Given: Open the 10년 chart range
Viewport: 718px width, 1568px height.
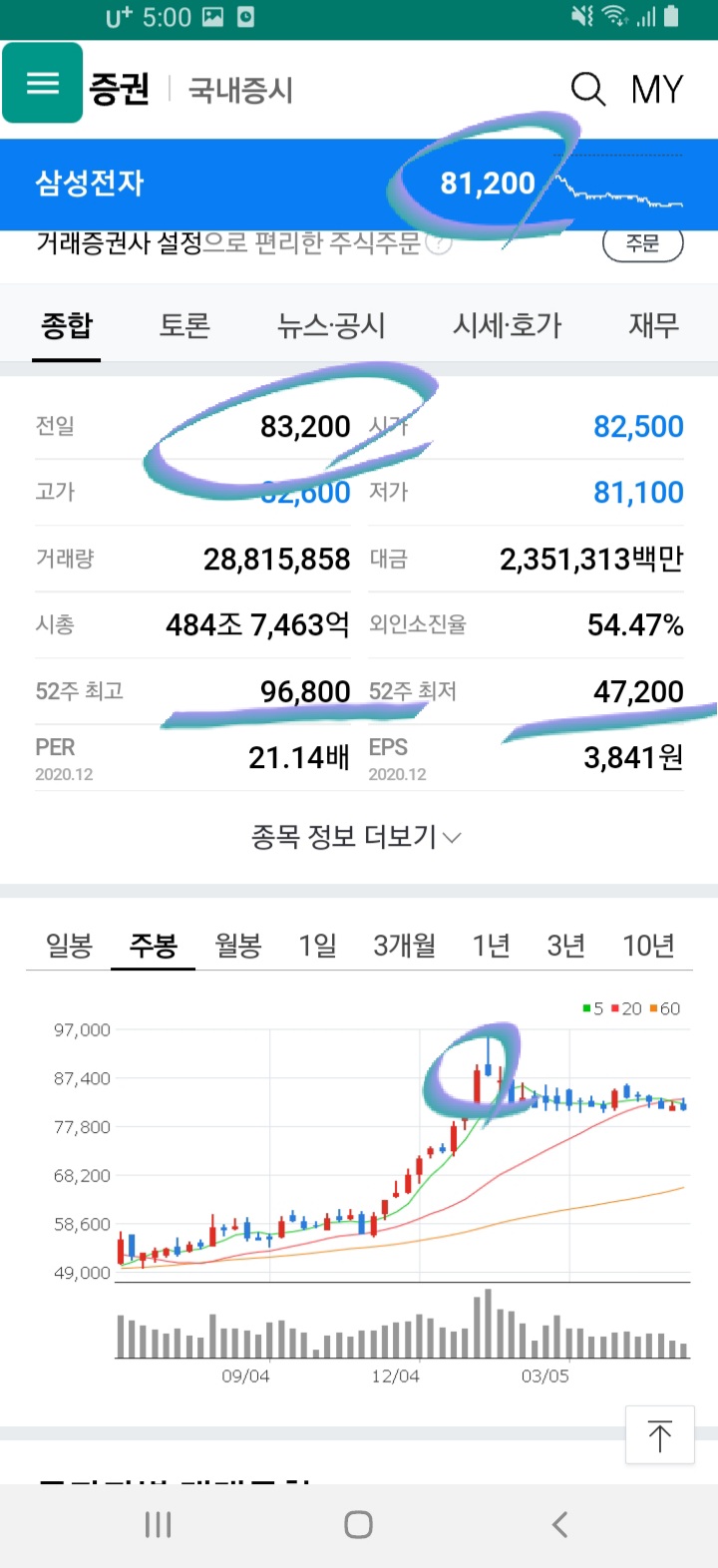Looking at the screenshot, I should [x=648, y=945].
